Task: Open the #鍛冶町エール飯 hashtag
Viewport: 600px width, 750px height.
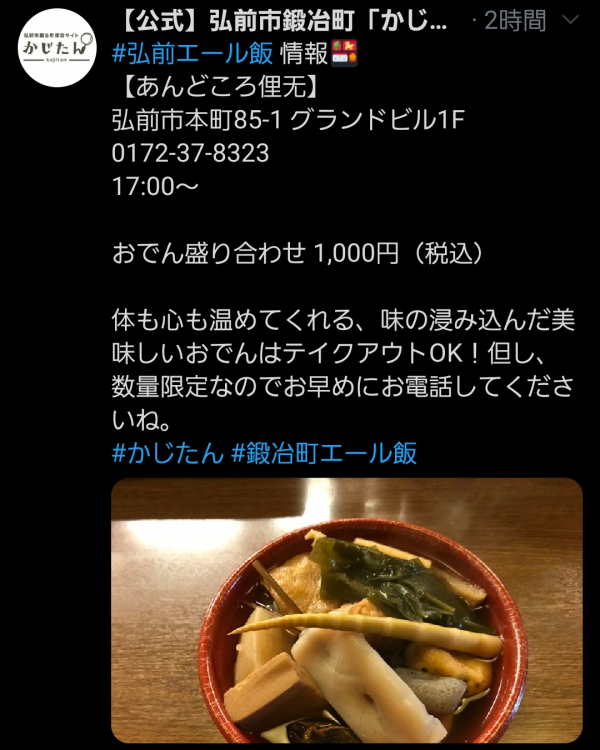Action: [x=324, y=453]
